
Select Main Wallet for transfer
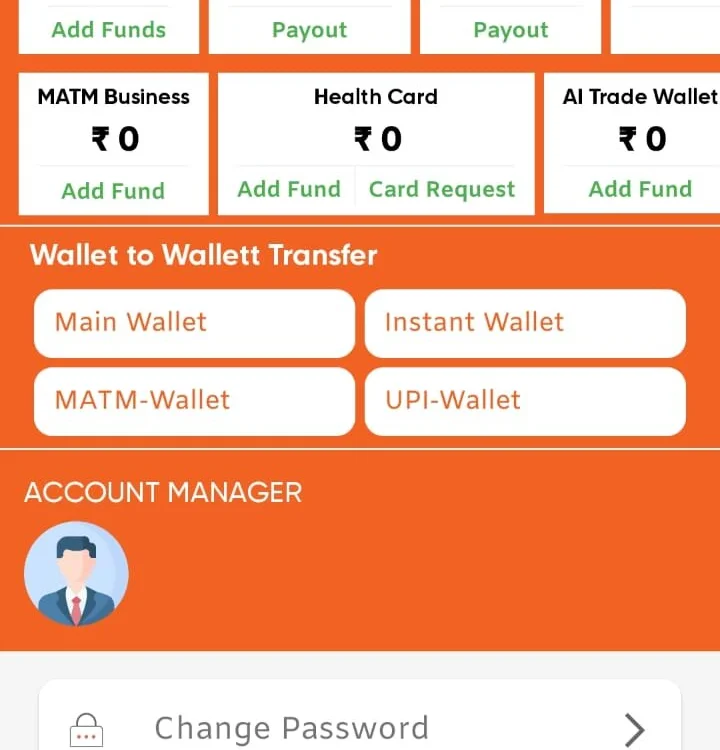click(x=194, y=323)
